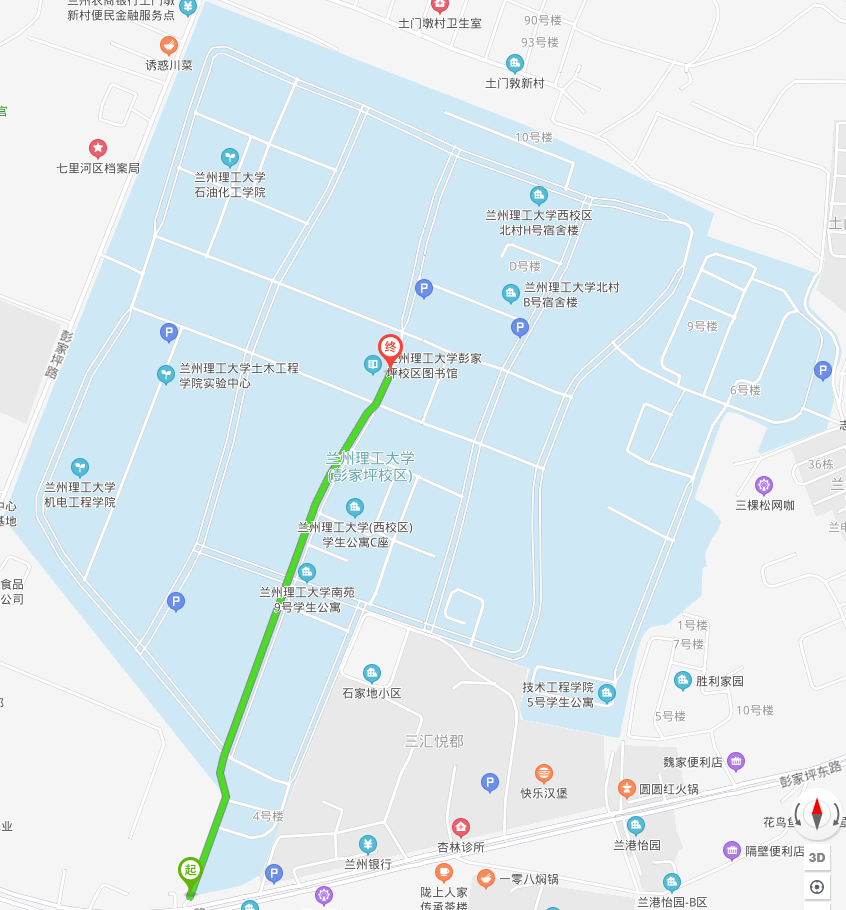Select the 七里河区档案局 point of interest
This screenshot has height=910, width=846.
coord(98,148)
